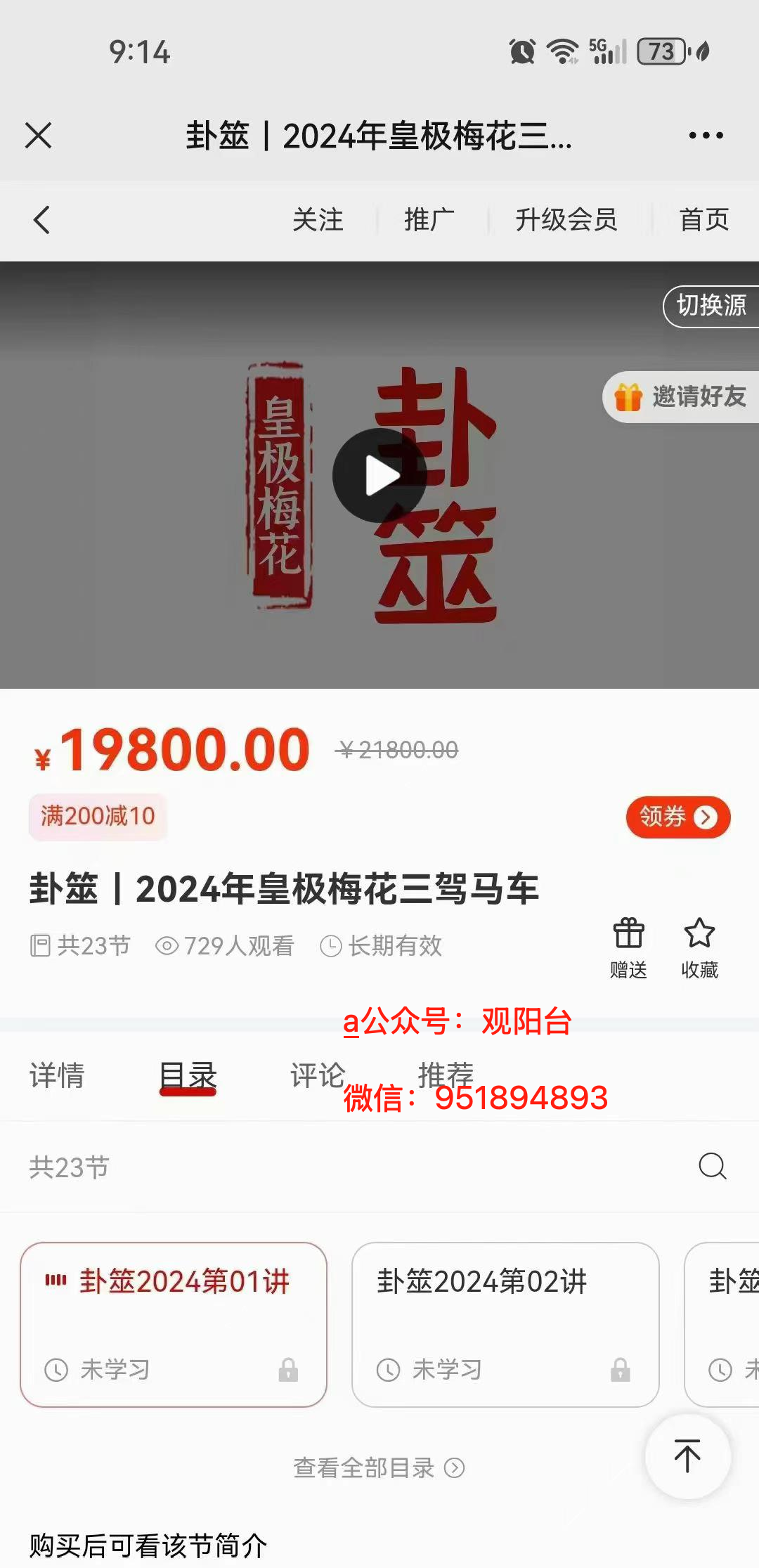Open the 推广 promotion option
This screenshot has width=759, height=1568.
click(429, 220)
